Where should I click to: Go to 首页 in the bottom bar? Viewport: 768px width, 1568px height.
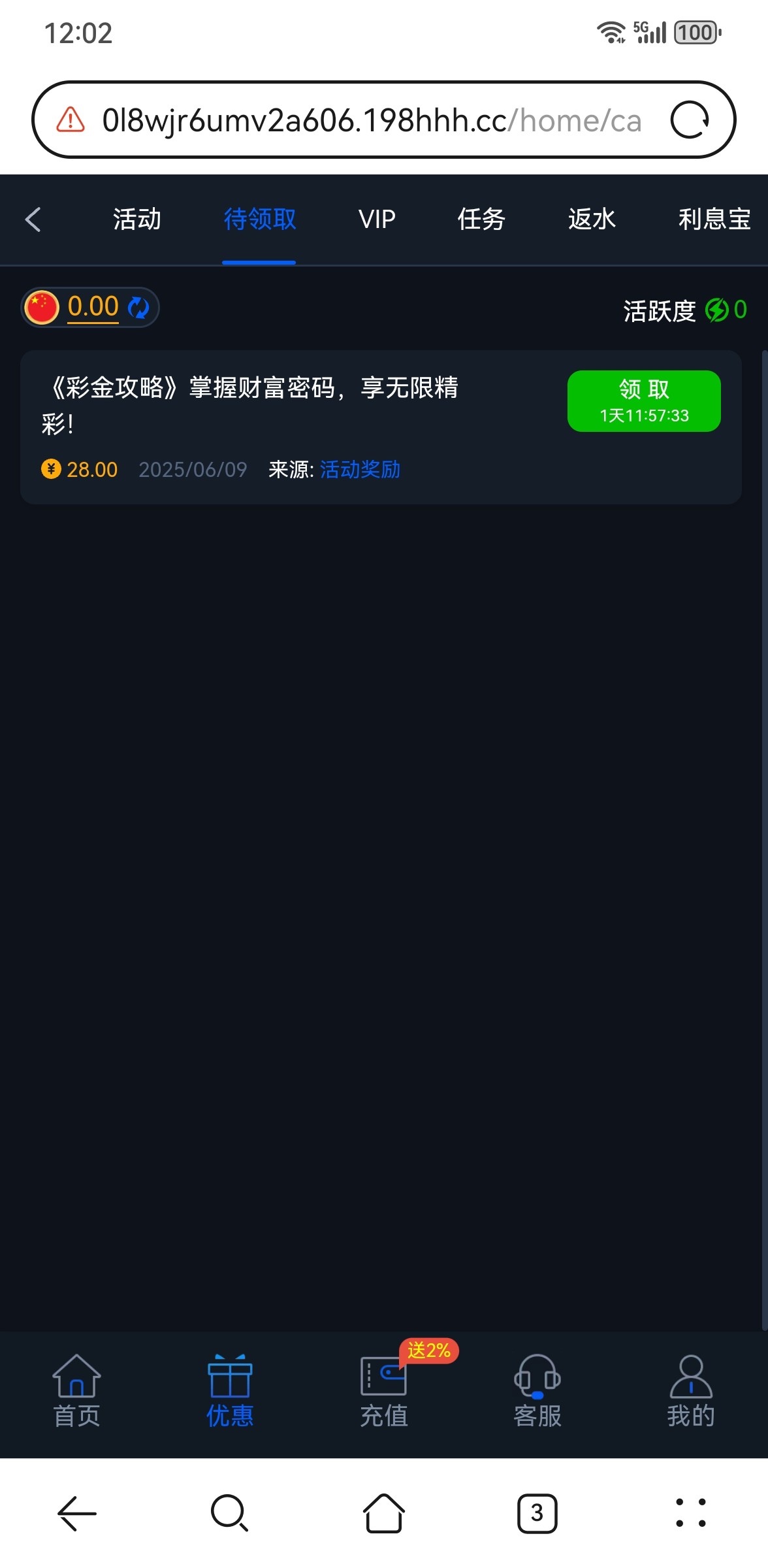[x=76, y=1392]
